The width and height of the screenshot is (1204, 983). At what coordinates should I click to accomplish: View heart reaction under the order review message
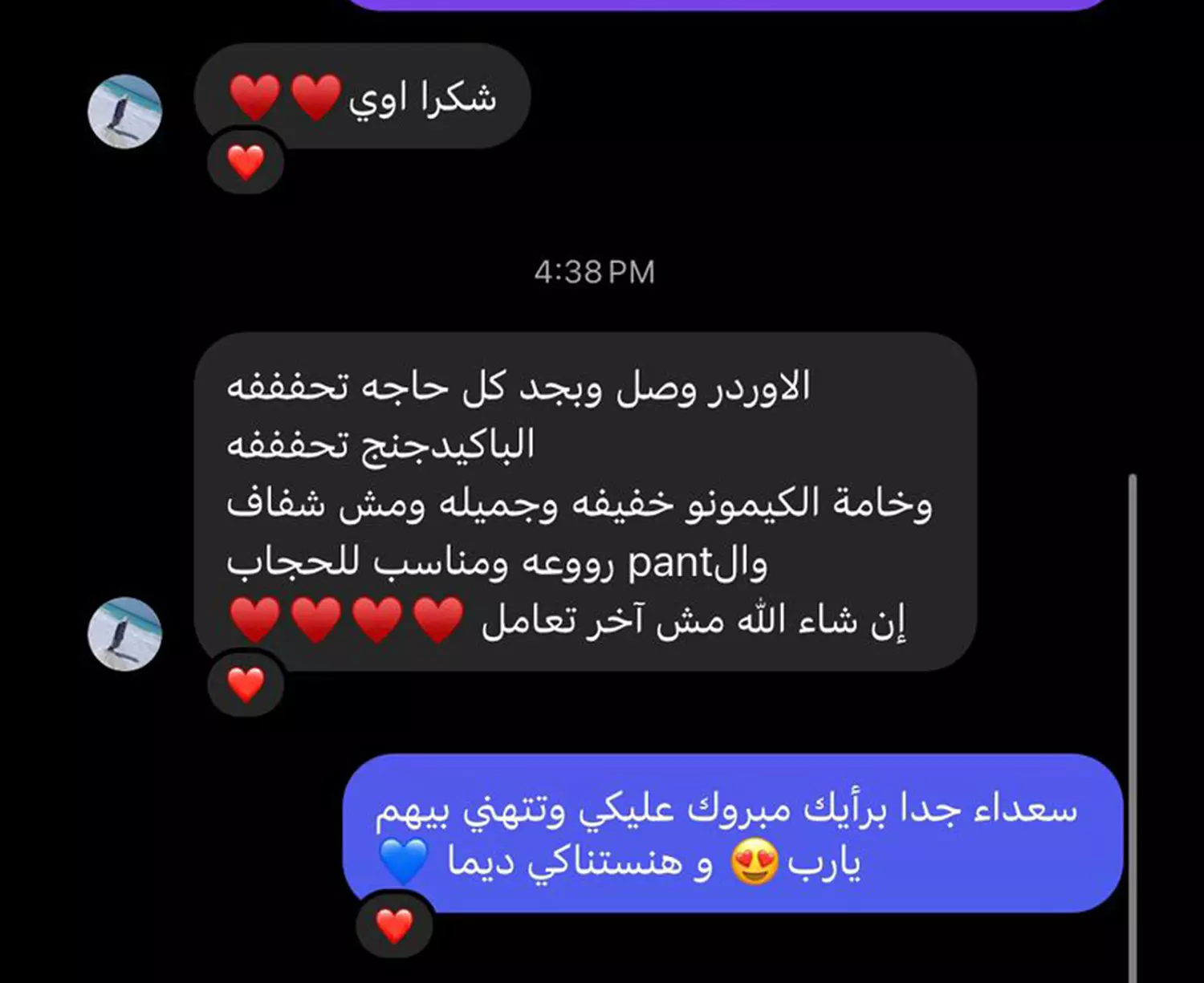(x=246, y=684)
